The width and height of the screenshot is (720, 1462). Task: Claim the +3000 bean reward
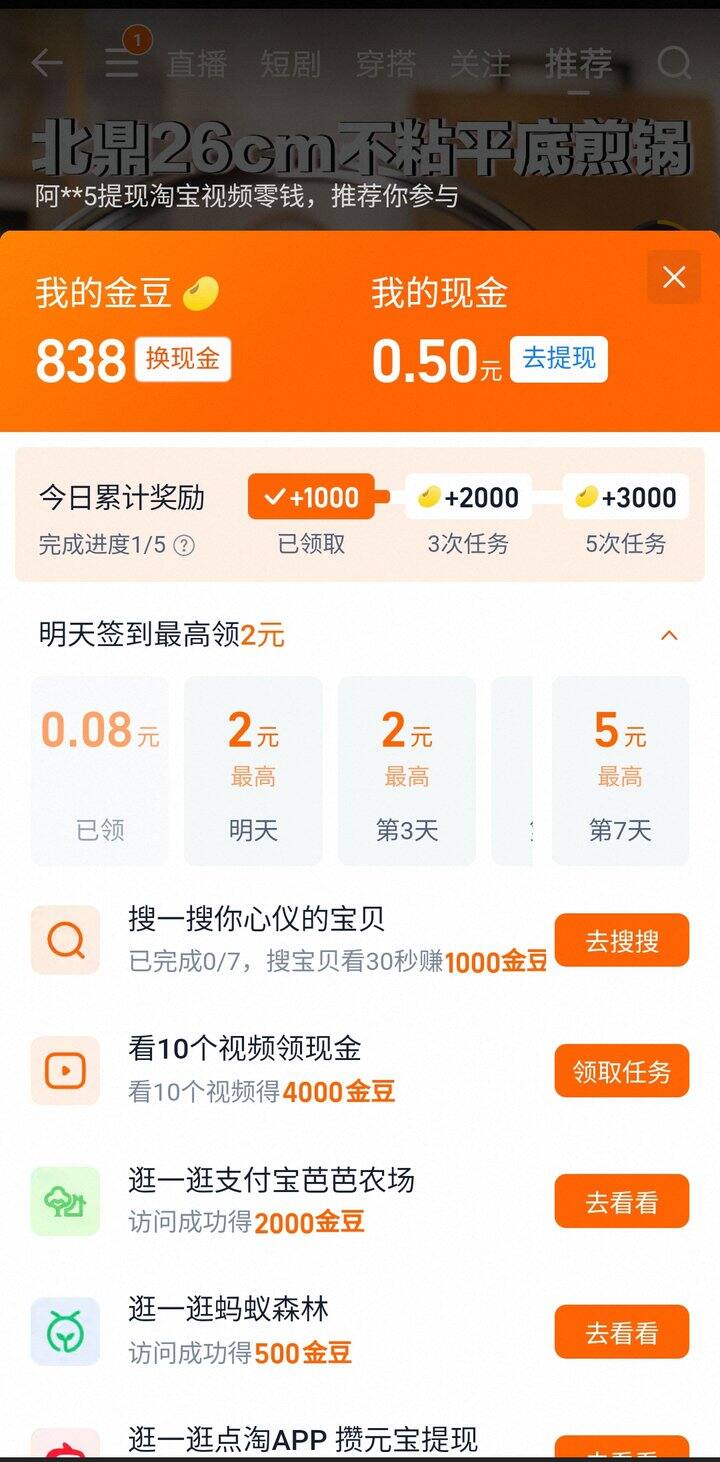point(626,497)
